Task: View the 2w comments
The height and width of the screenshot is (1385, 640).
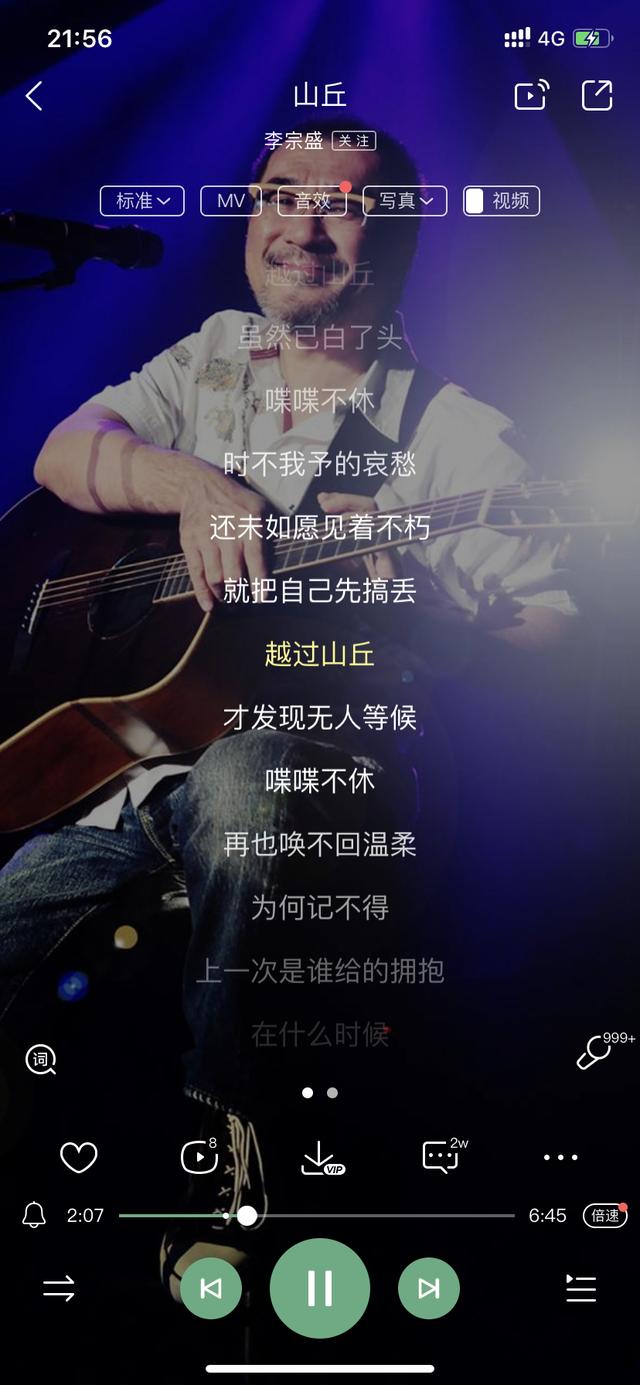Action: click(x=441, y=1157)
